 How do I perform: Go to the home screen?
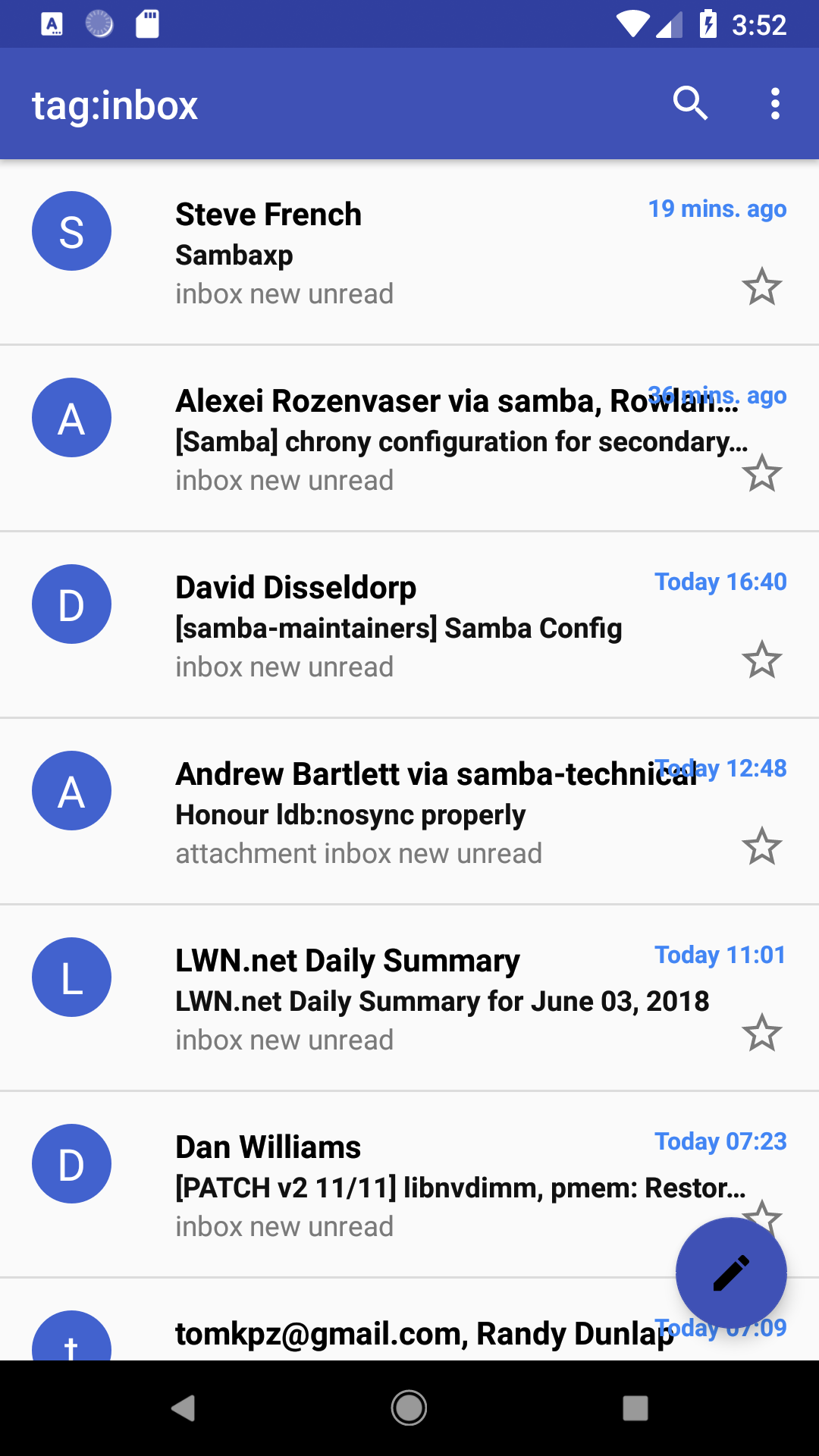point(409,1408)
